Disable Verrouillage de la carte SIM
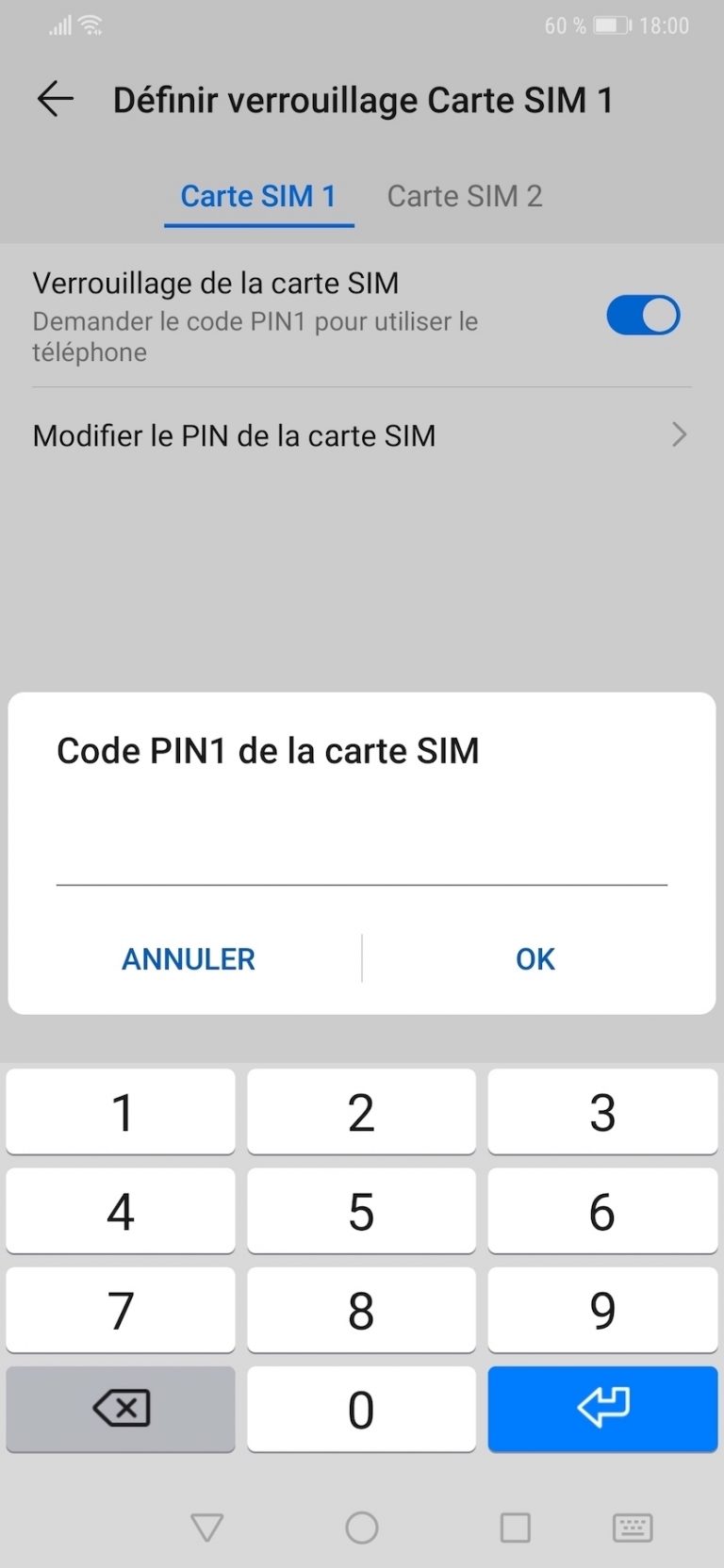Image resolution: width=724 pixels, height=1568 pixels. point(642,316)
